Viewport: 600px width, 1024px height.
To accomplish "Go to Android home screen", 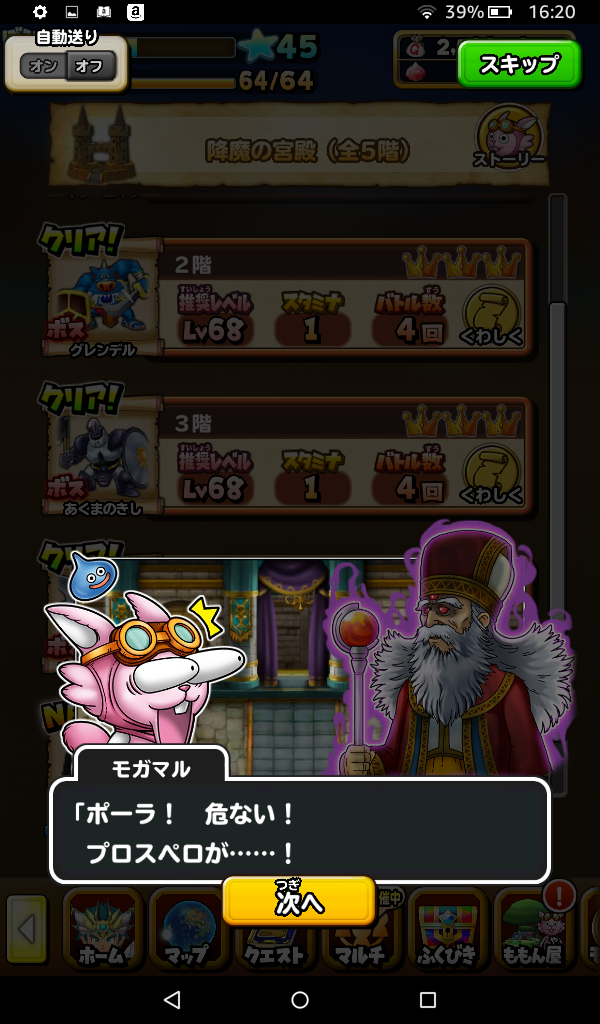I will (x=300, y=1000).
